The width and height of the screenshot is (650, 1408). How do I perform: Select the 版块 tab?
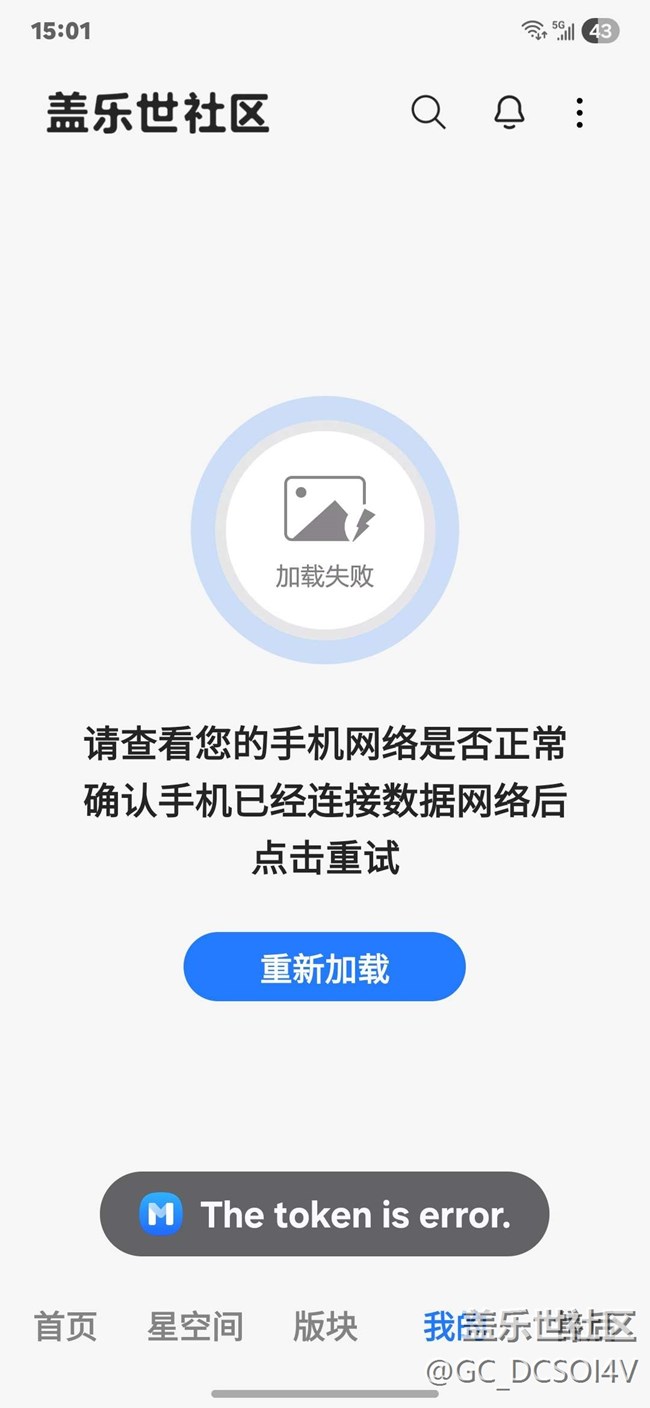(325, 1326)
